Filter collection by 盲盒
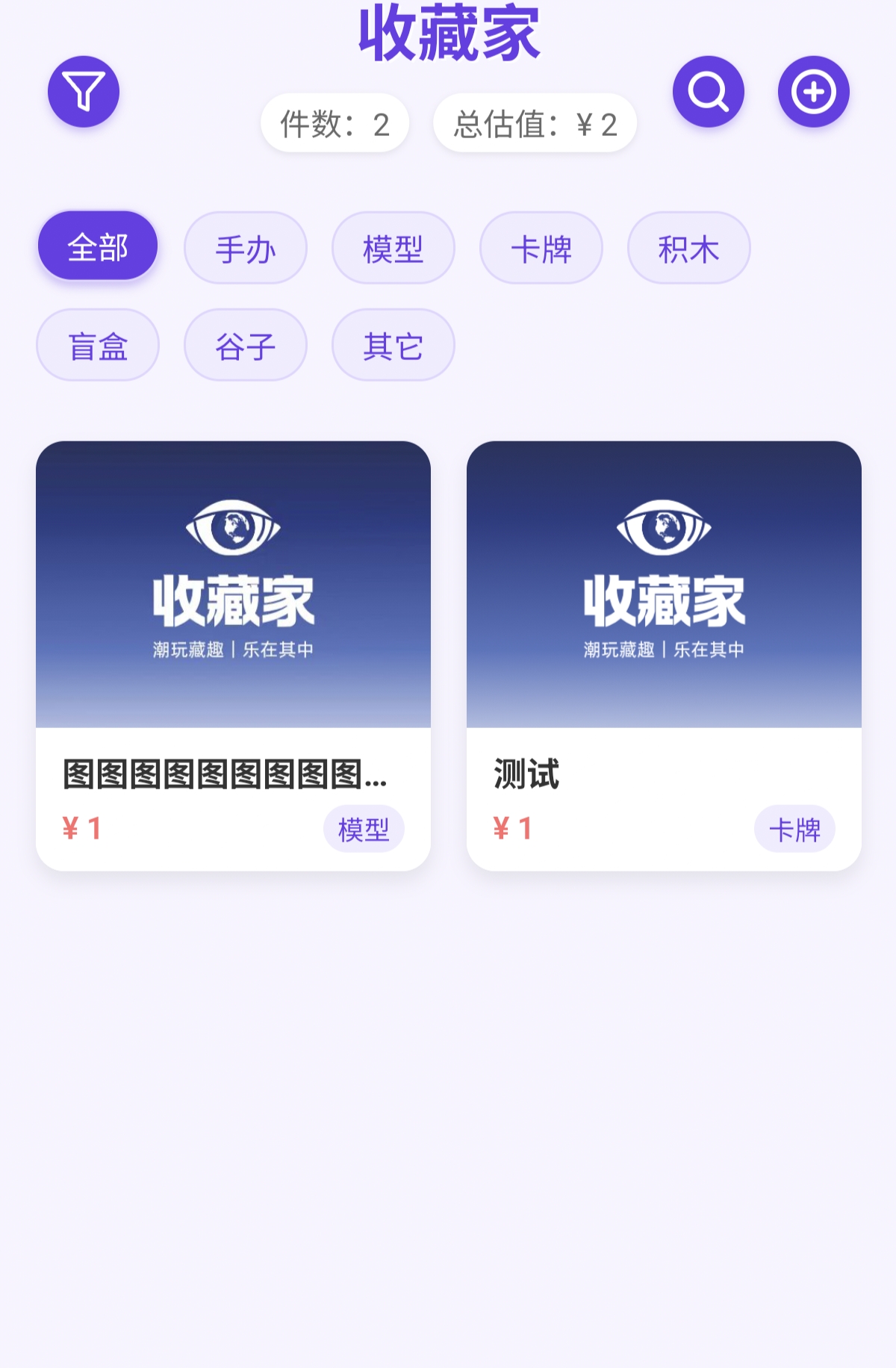The height and width of the screenshot is (1368, 896). click(x=98, y=345)
